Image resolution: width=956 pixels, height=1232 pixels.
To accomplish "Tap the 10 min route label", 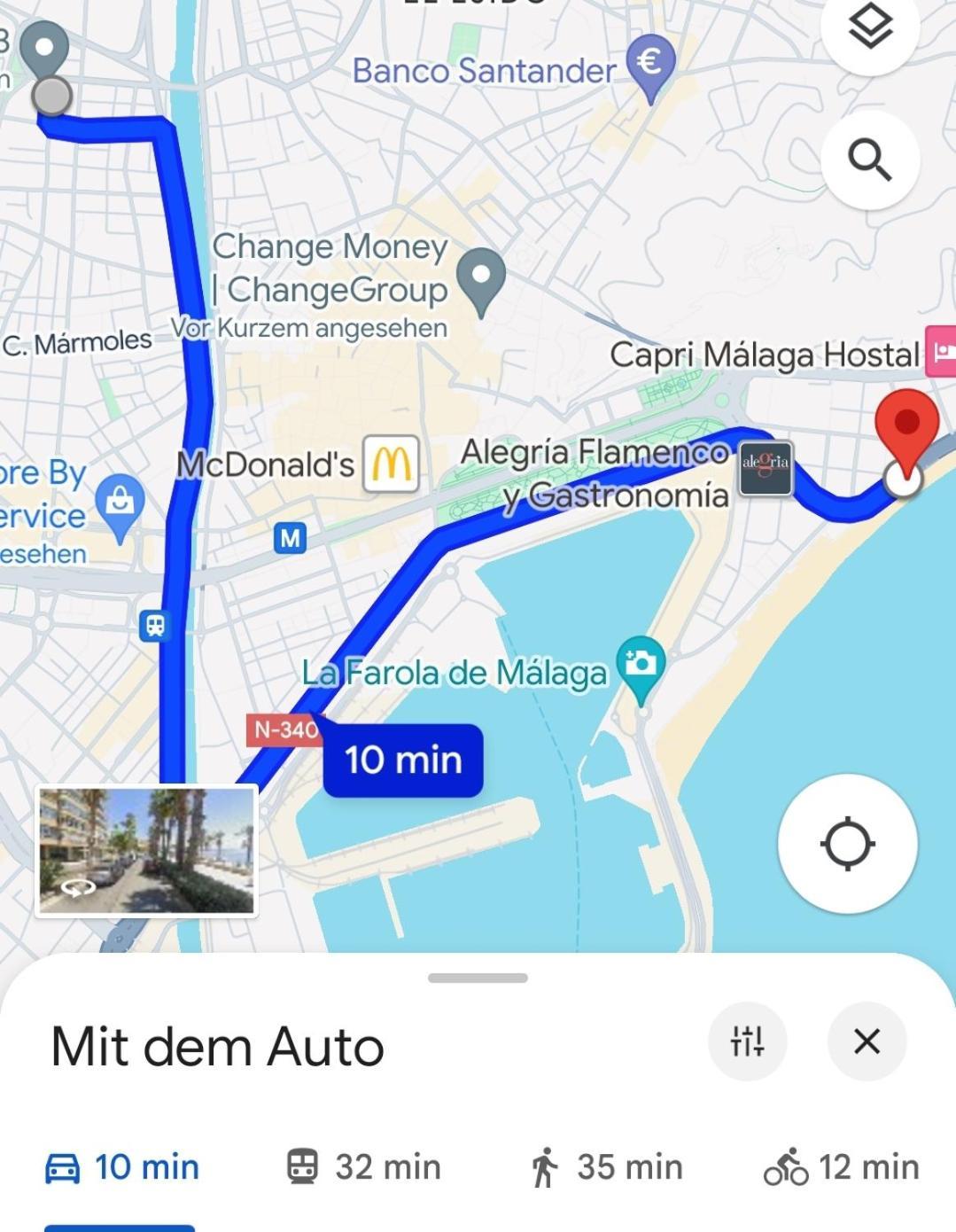I will point(403,760).
